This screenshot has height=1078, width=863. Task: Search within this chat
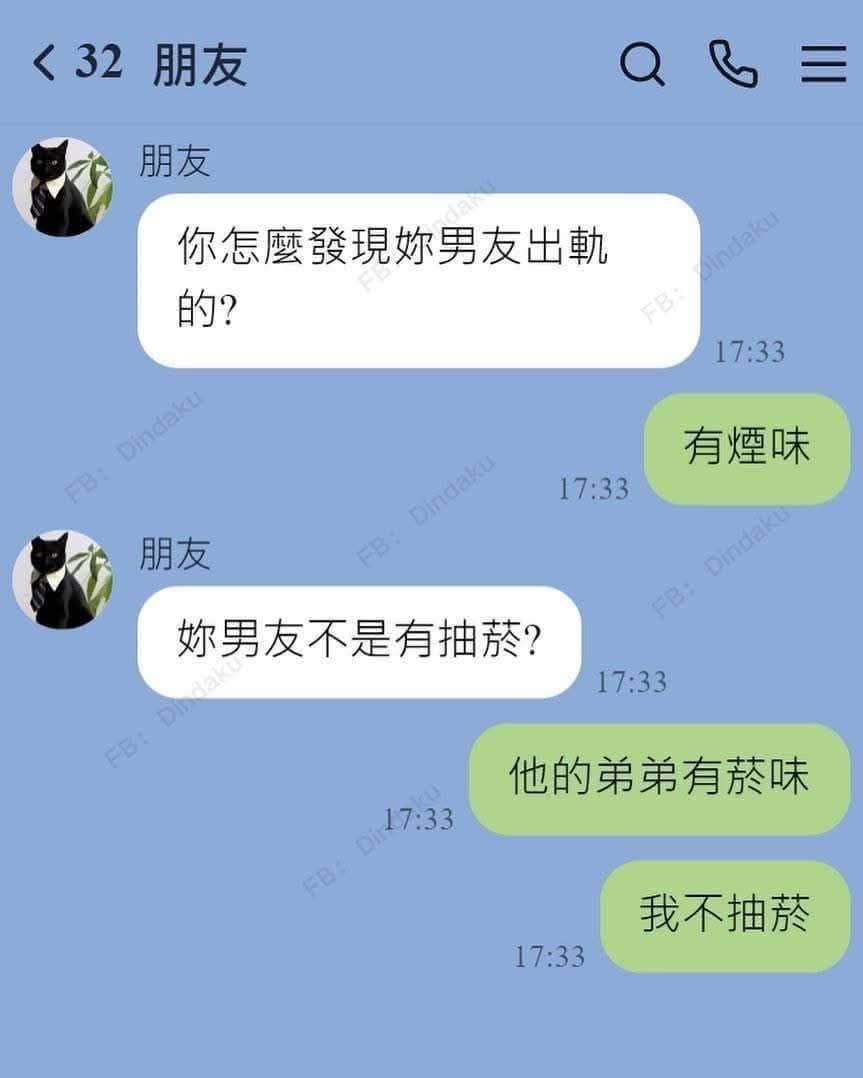[x=642, y=66]
